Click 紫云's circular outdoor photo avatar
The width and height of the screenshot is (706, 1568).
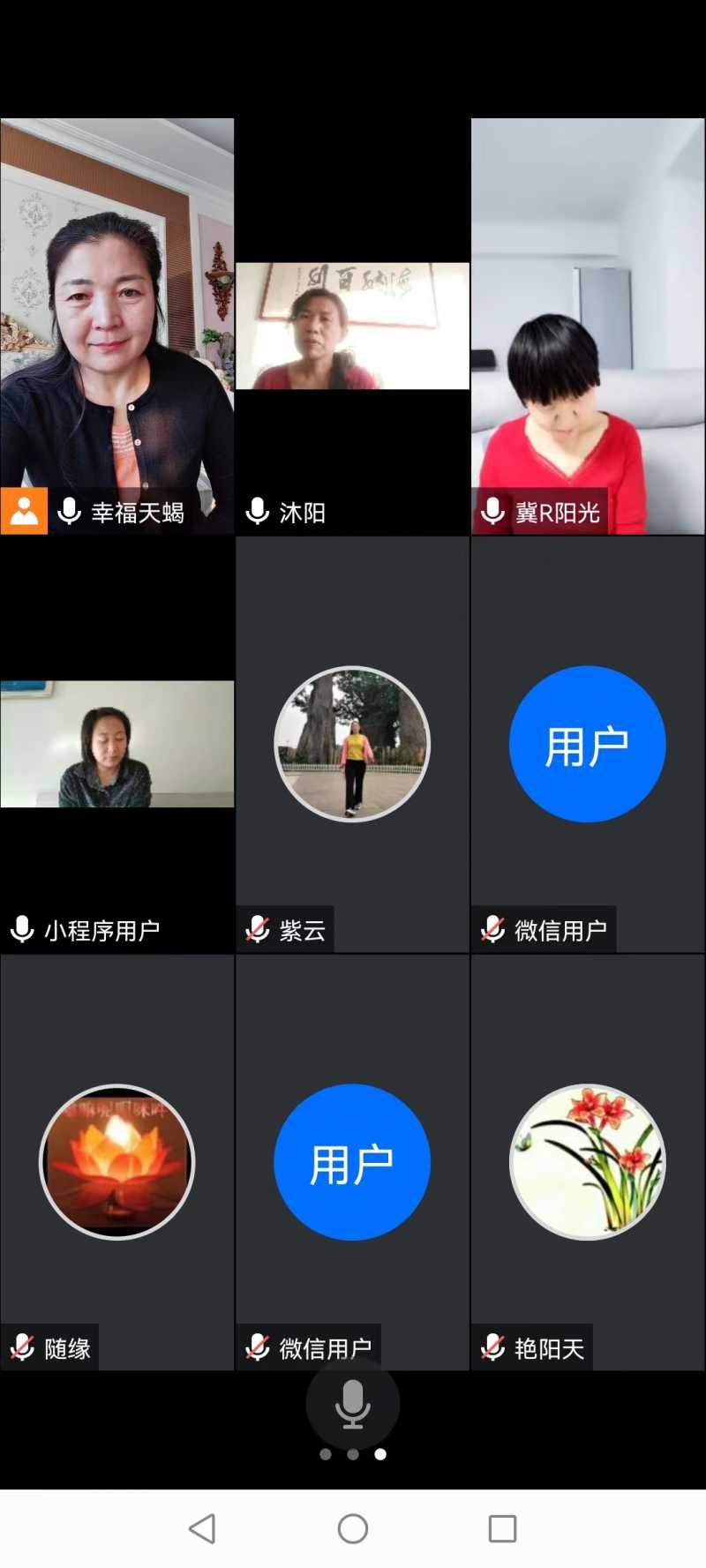(352, 745)
